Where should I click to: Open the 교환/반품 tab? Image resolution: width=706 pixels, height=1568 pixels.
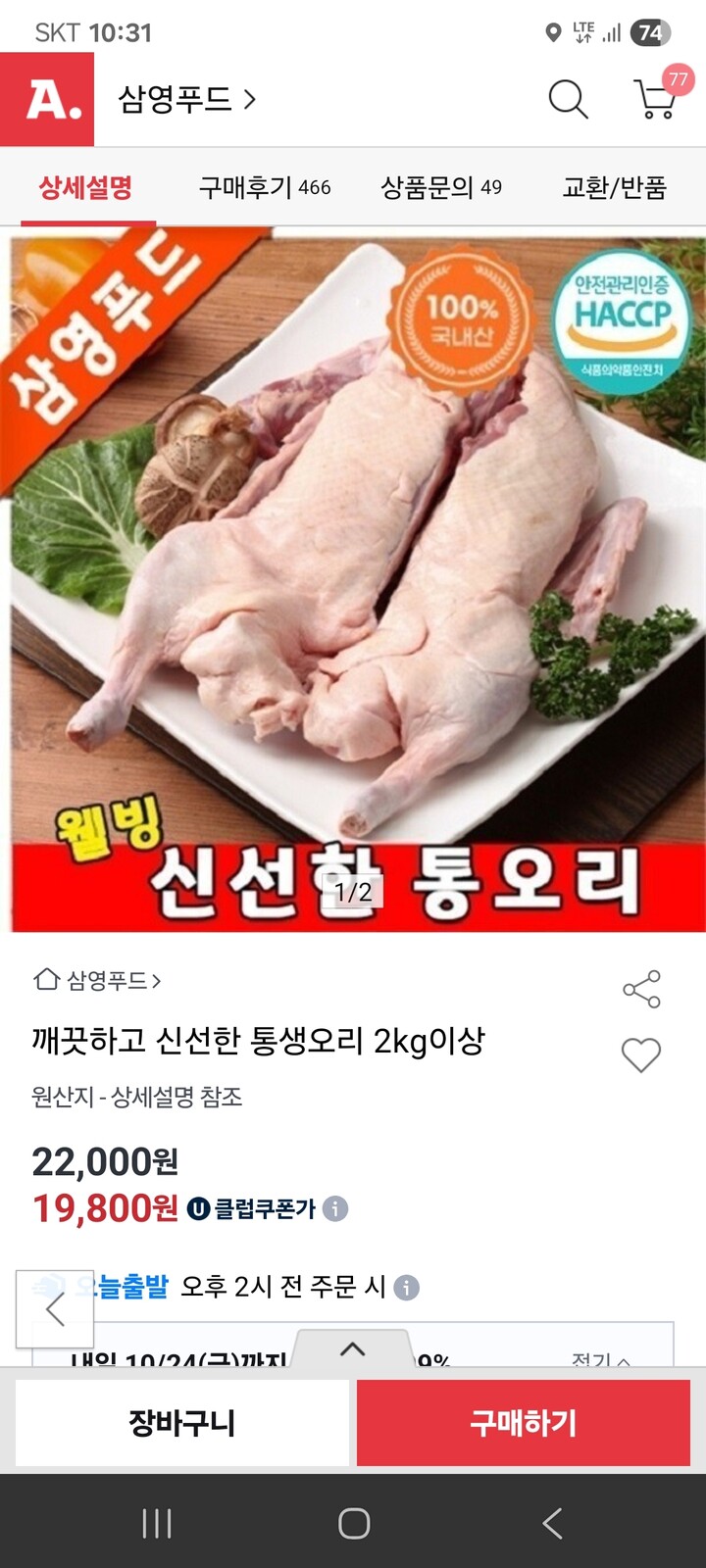click(616, 188)
